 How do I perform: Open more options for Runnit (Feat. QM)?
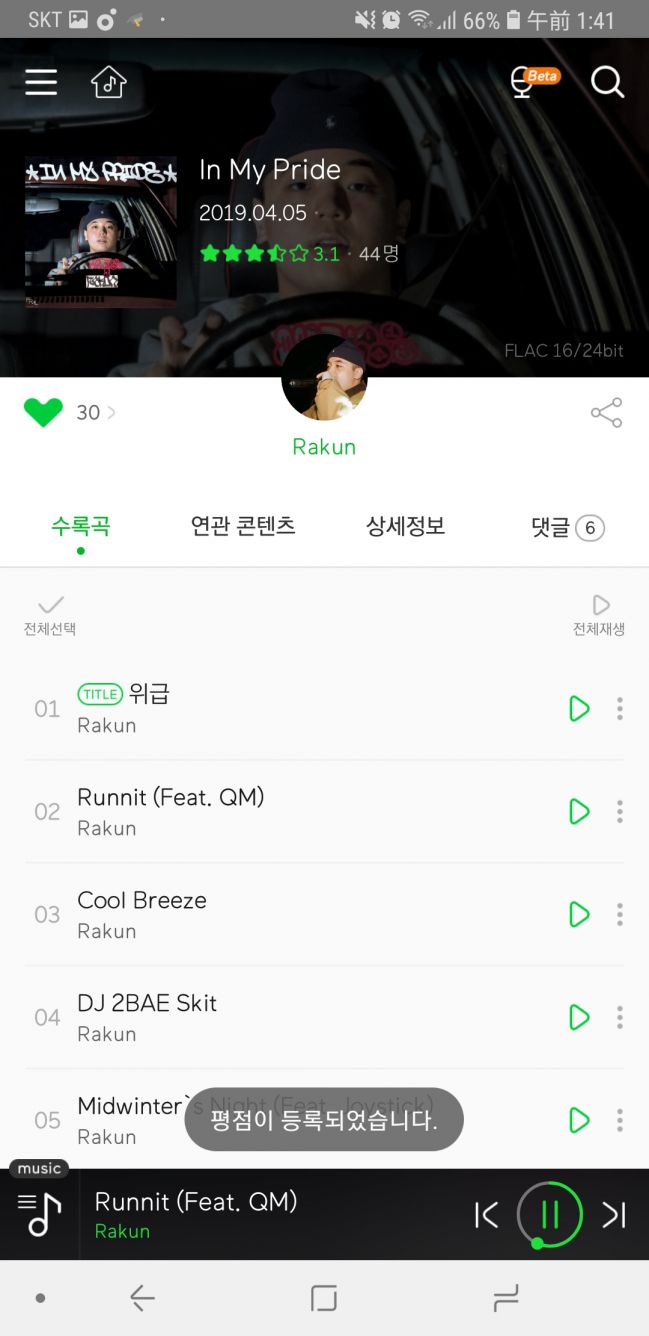coord(620,811)
